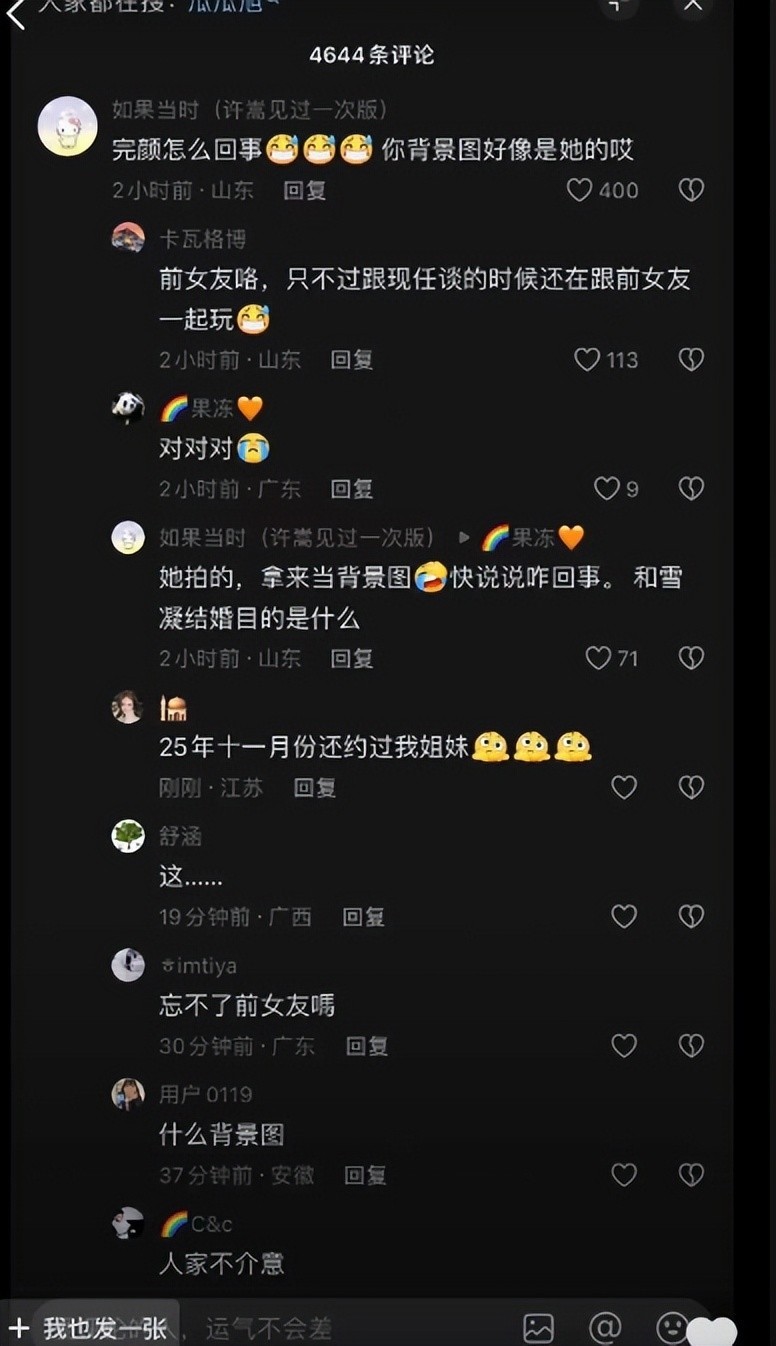
Task: Attach a picture to the comment
Action: 538,1328
